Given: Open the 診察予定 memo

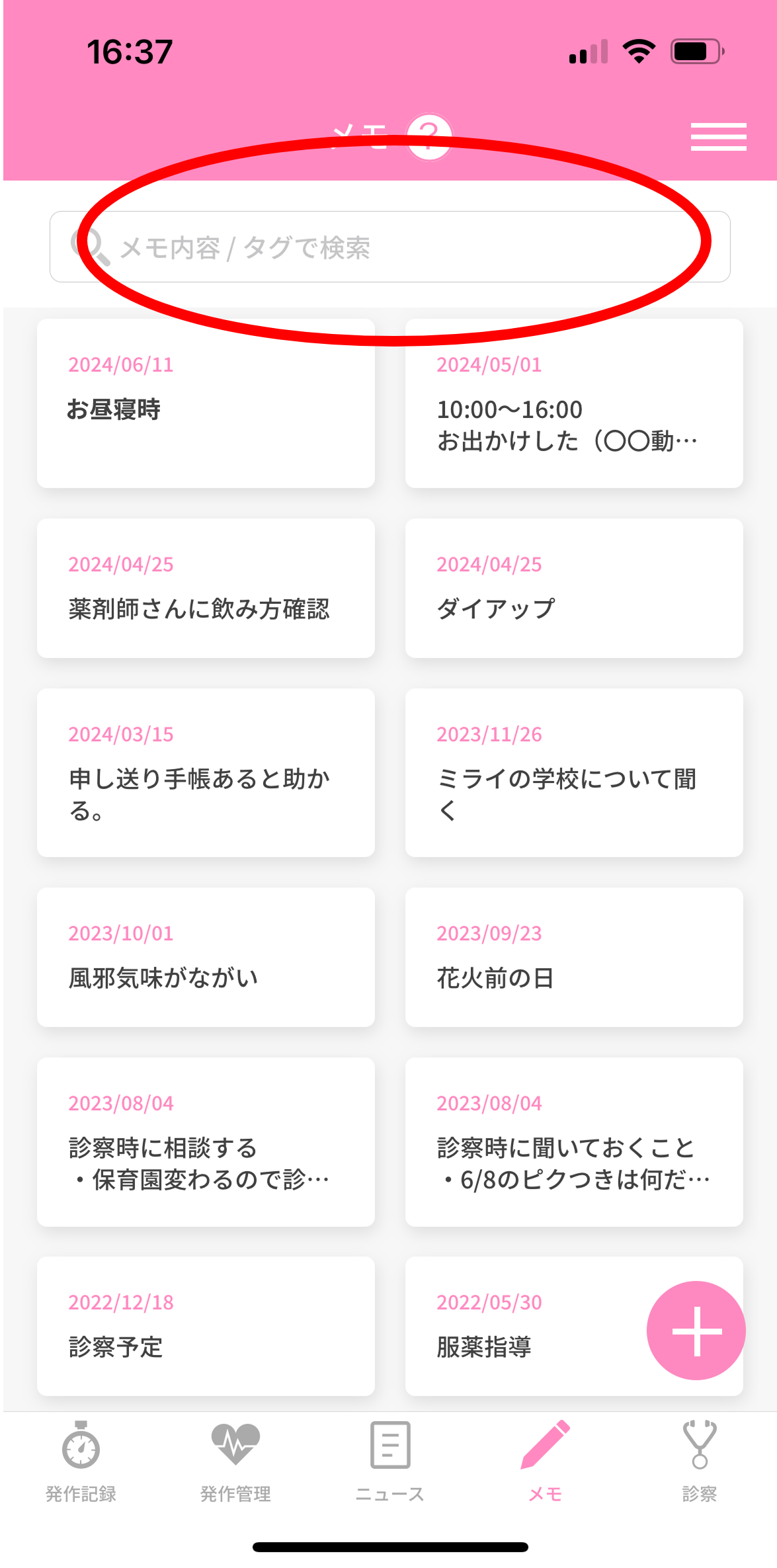Looking at the screenshot, I should click(206, 1326).
